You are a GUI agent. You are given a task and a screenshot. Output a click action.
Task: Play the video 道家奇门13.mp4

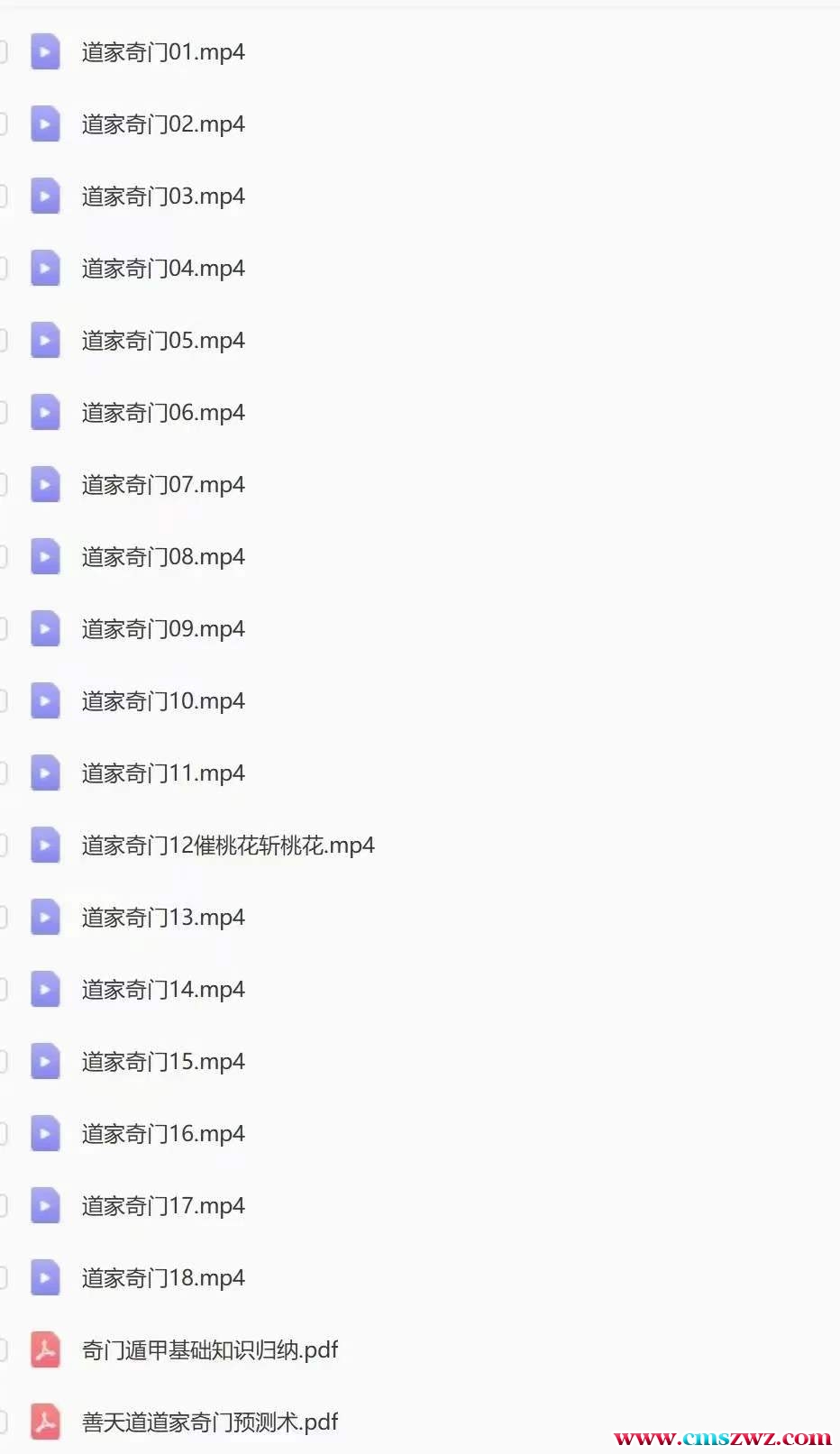[x=163, y=918]
